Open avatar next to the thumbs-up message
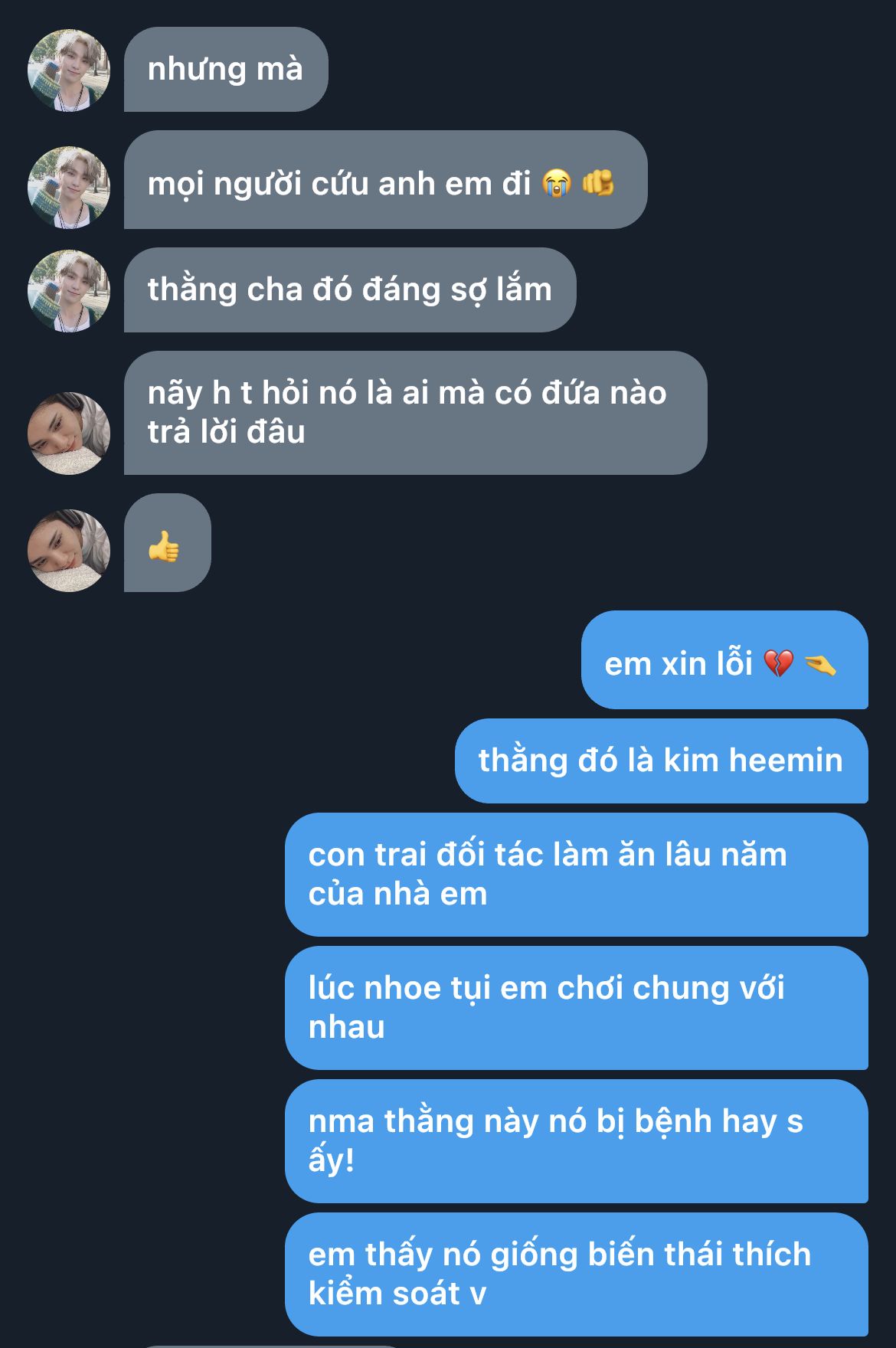 [69, 551]
